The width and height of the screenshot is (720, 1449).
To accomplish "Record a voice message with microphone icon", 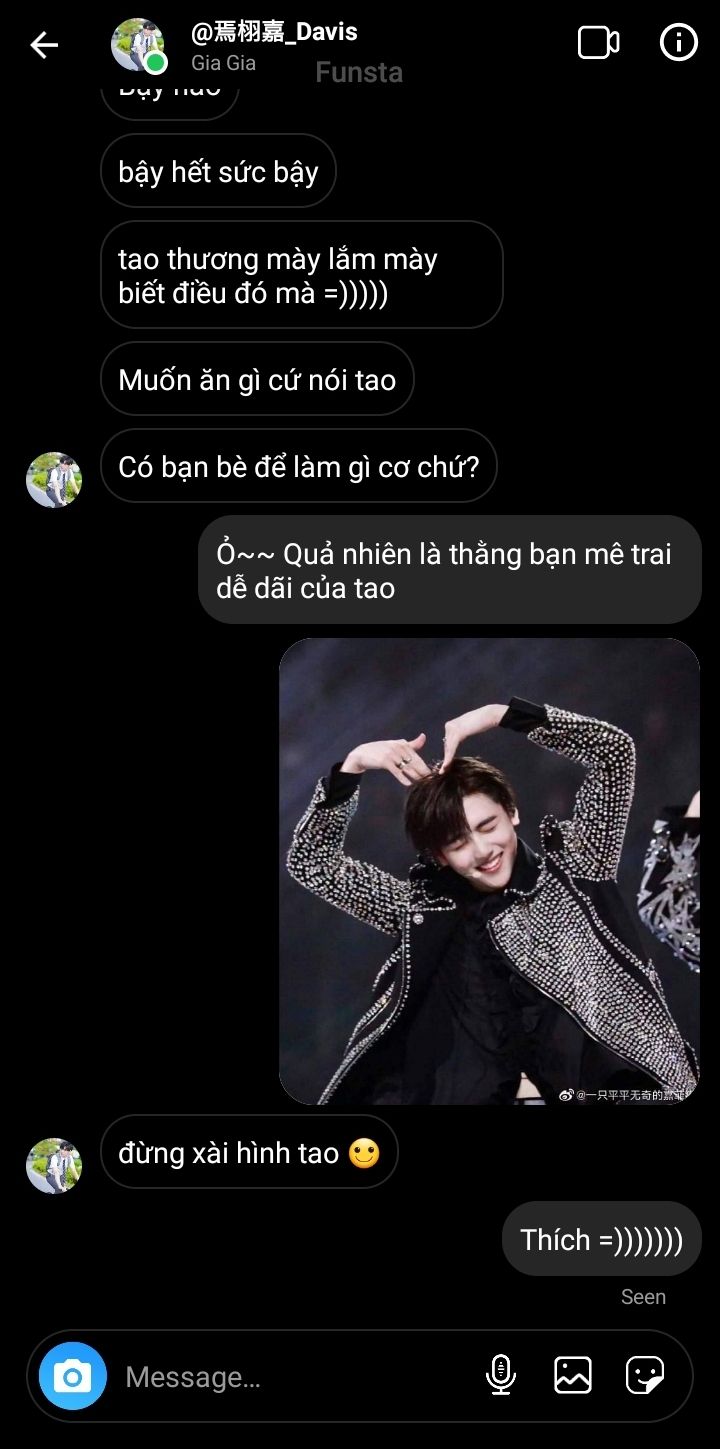I will point(500,1375).
